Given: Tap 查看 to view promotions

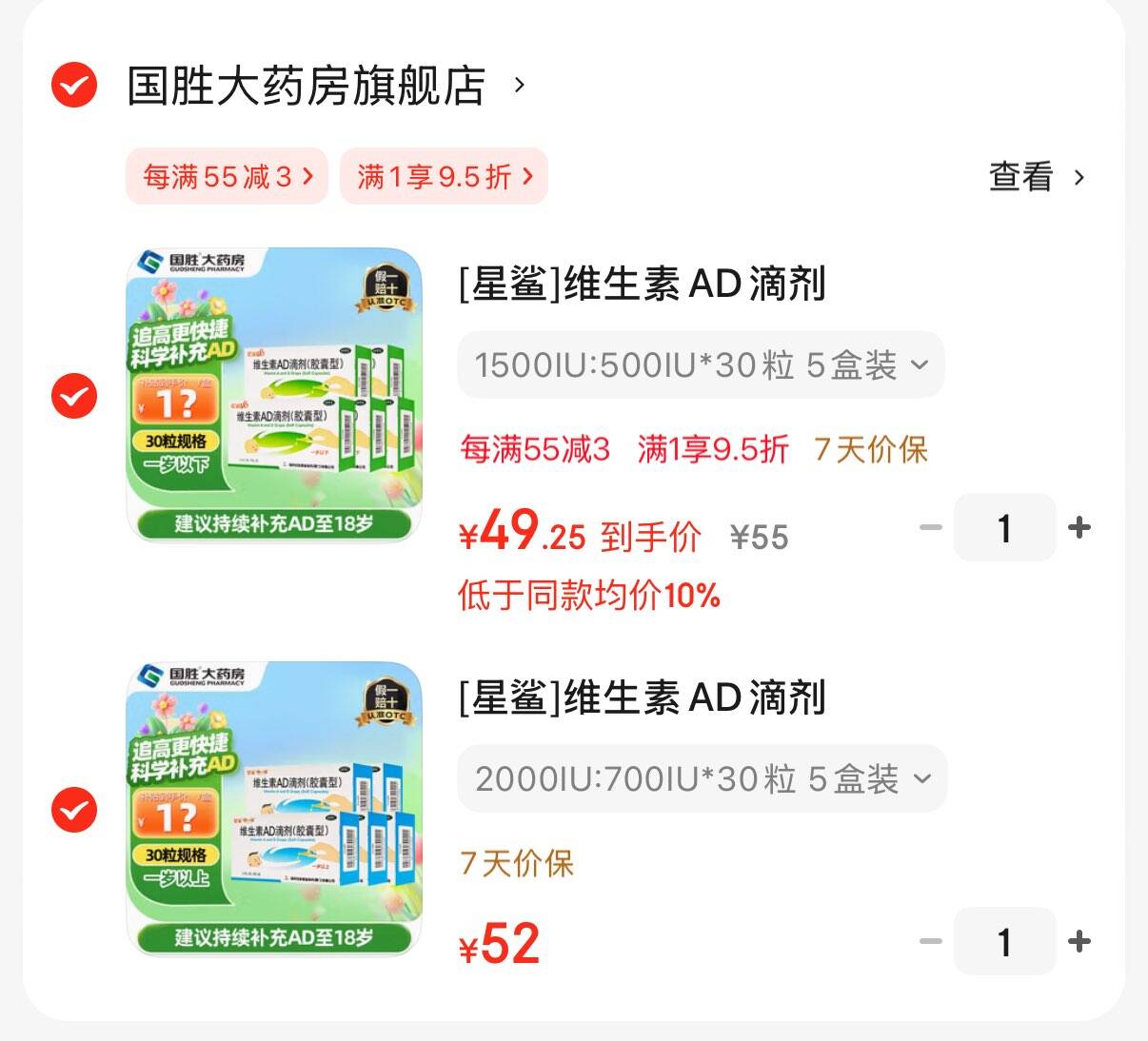Looking at the screenshot, I should click(x=1036, y=177).
